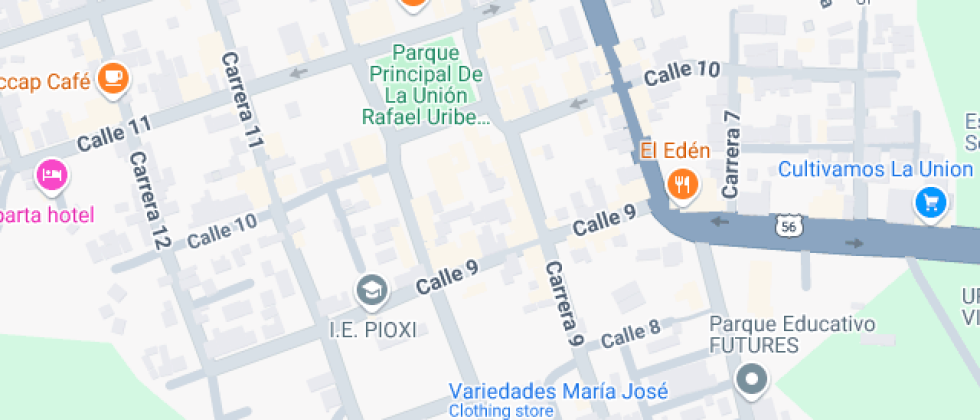Select Cultivamos La Union shop pin
The width and height of the screenshot is (980, 420).
(931, 201)
